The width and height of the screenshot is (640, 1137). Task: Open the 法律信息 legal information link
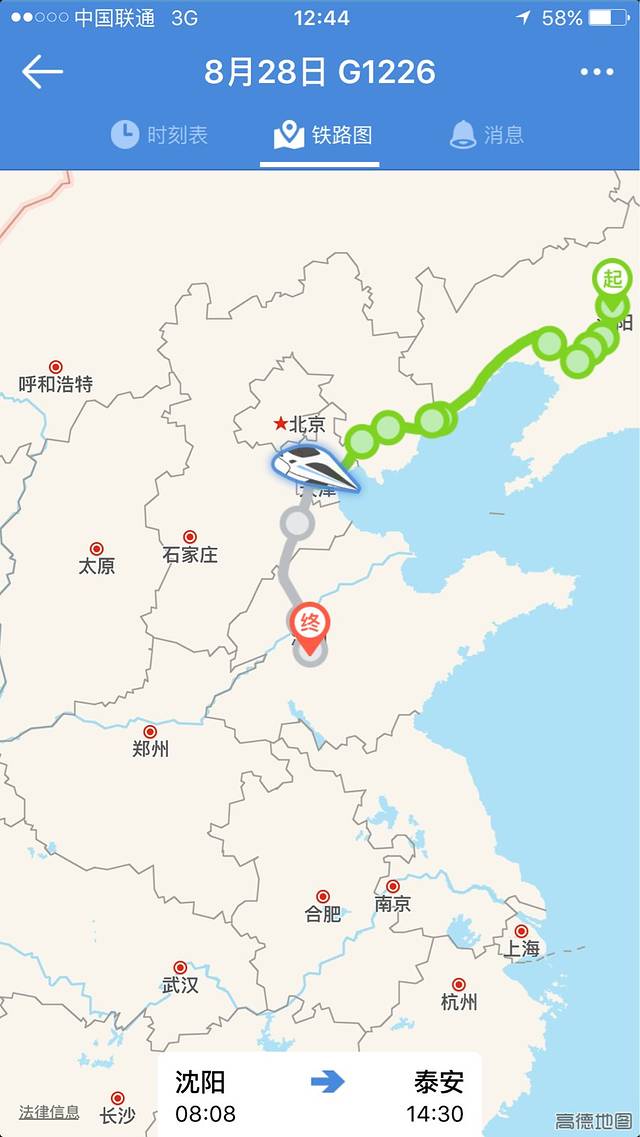[x=49, y=1111]
